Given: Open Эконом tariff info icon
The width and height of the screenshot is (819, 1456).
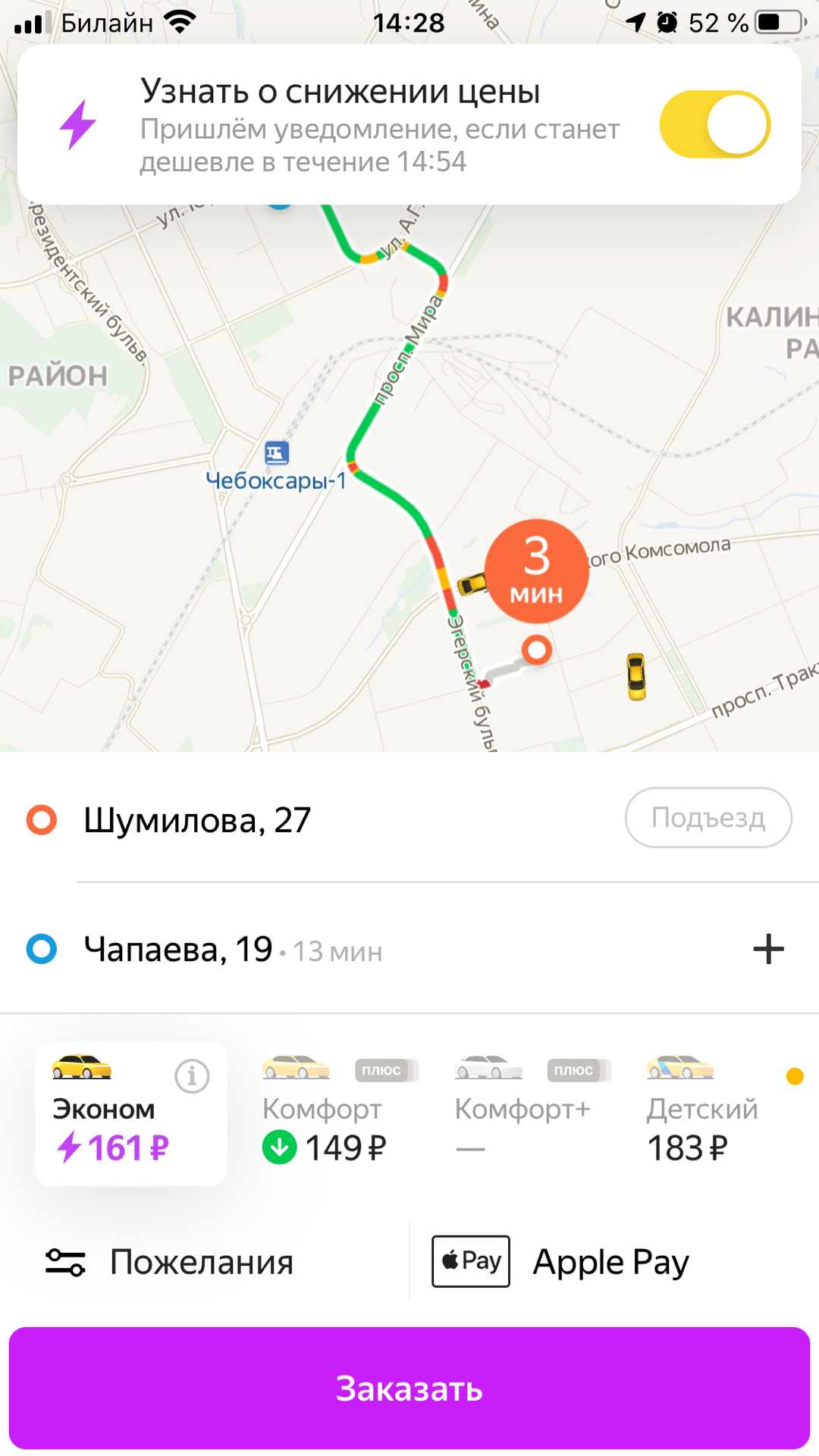Looking at the screenshot, I should point(192,1076).
